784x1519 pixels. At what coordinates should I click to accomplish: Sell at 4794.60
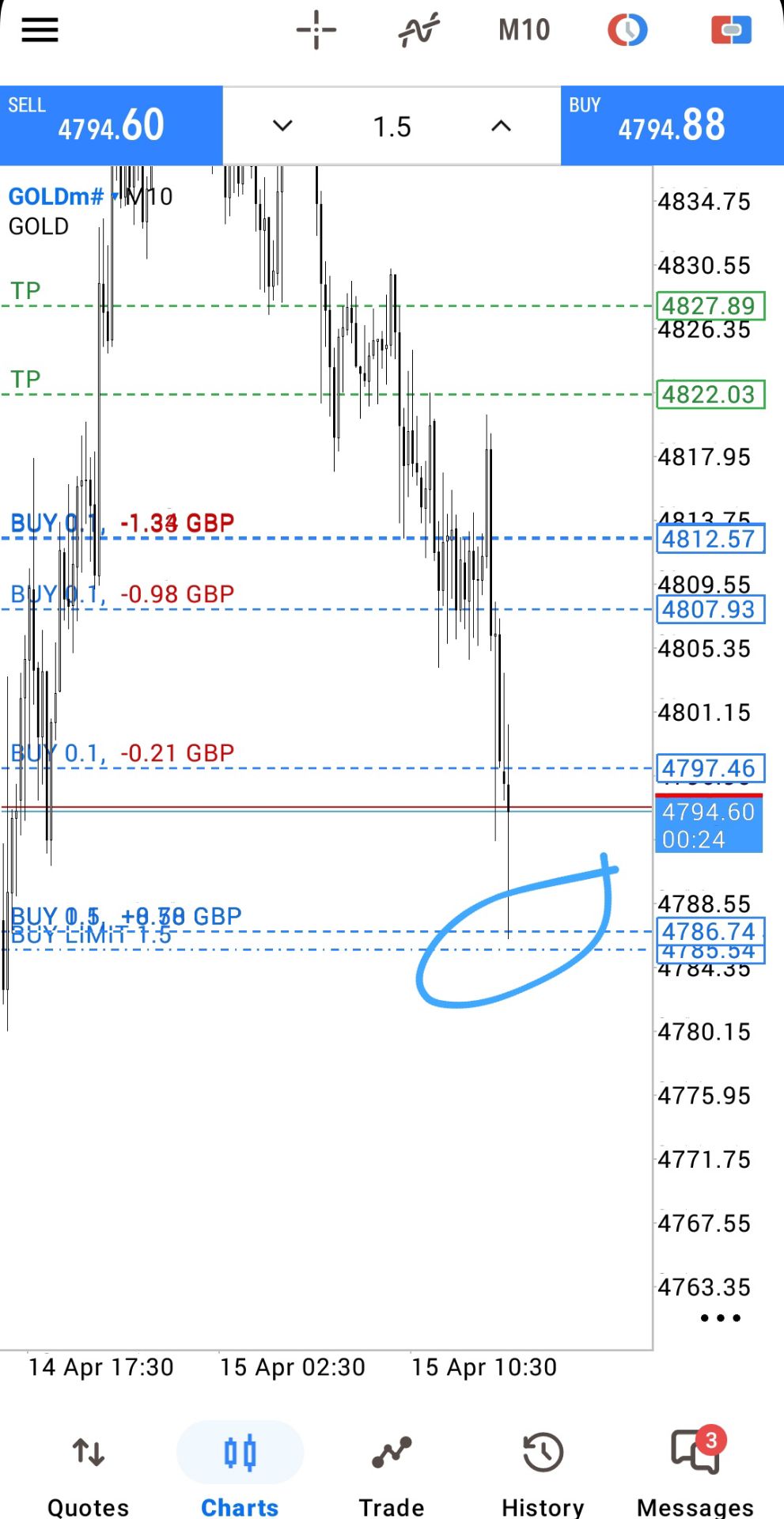(x=111, y=126)
